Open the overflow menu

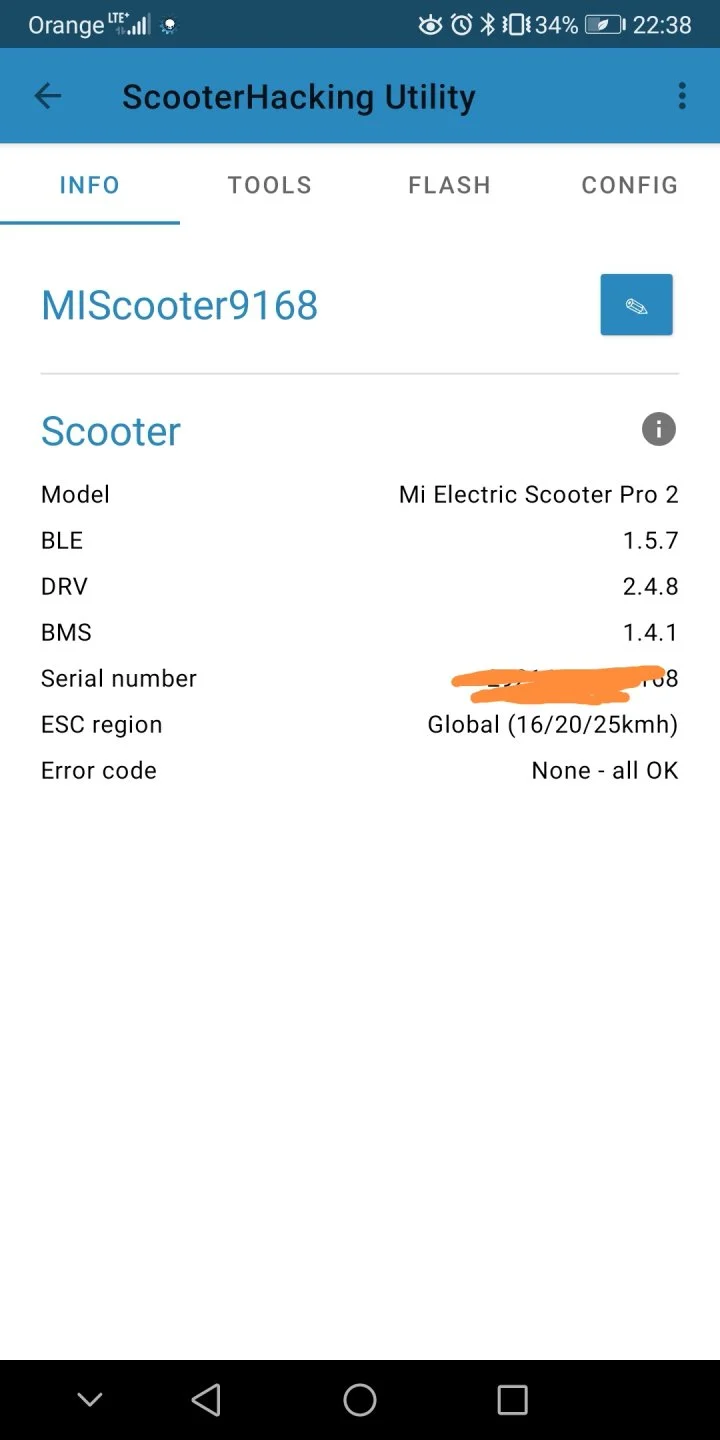pyautogui.click(x=682, y=96)
